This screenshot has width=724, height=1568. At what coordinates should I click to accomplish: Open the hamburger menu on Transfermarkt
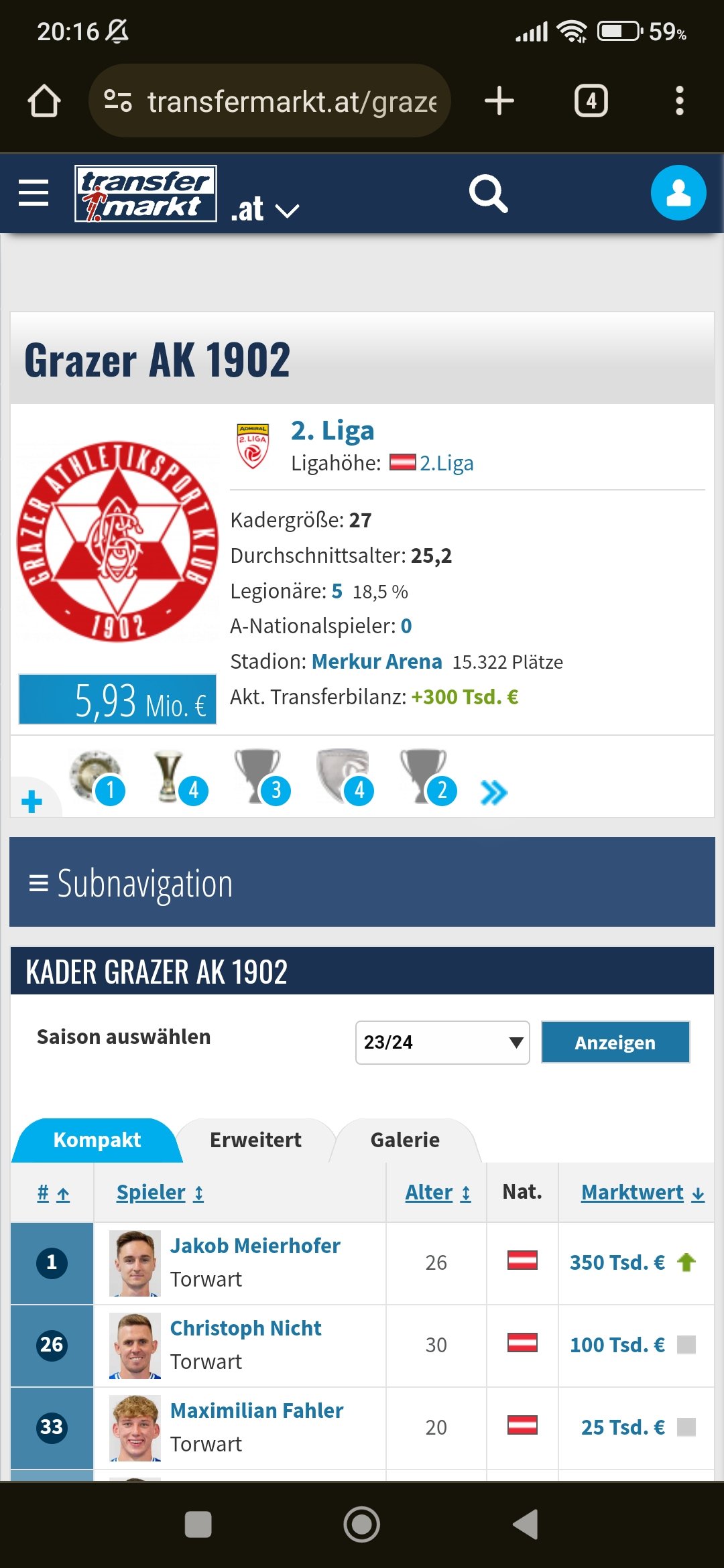[x=34, y=193]
